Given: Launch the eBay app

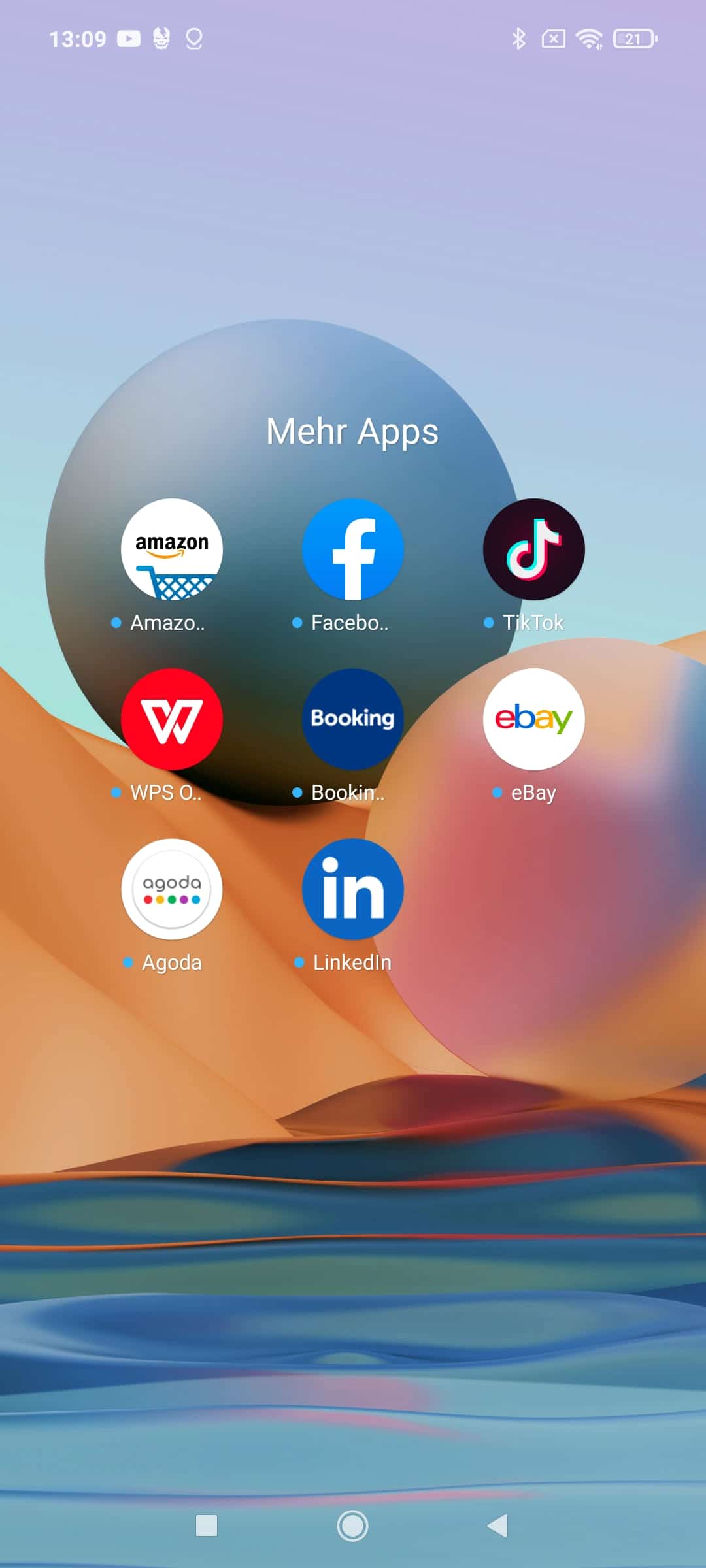Looking at the screenshot, I should tap(534, 719).
